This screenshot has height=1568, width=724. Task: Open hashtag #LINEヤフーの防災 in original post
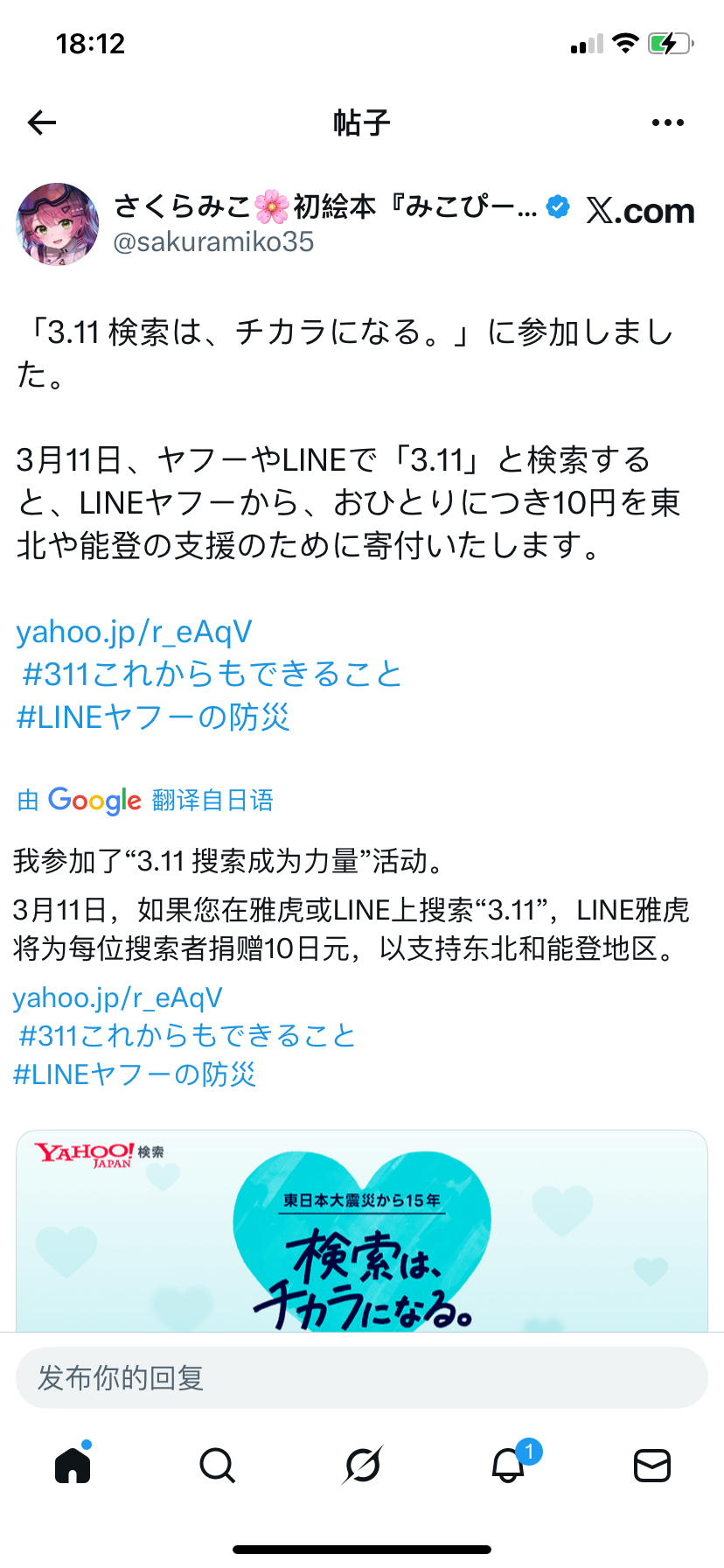[x=153, y=717]
